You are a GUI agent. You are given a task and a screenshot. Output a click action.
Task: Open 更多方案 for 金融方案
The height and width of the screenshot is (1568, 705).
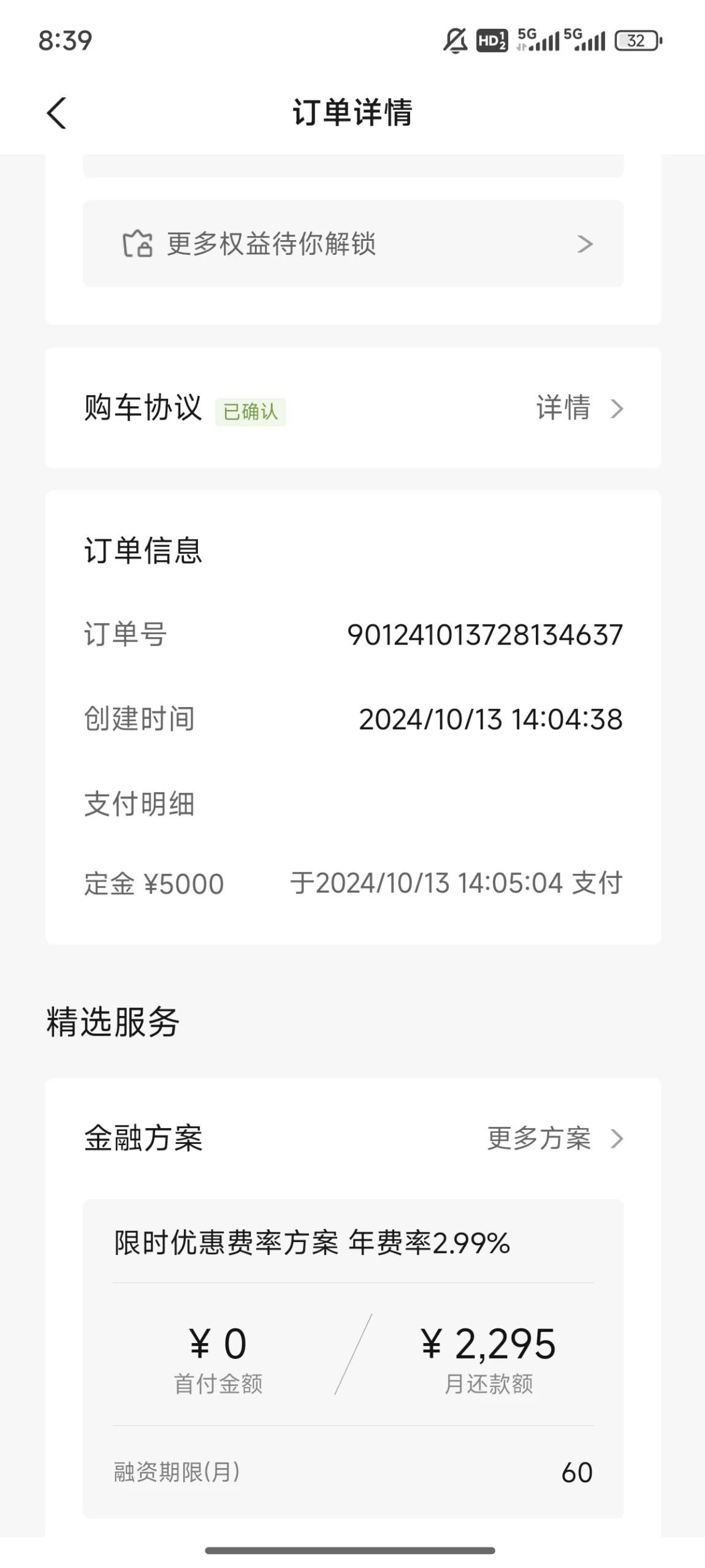555,1138
